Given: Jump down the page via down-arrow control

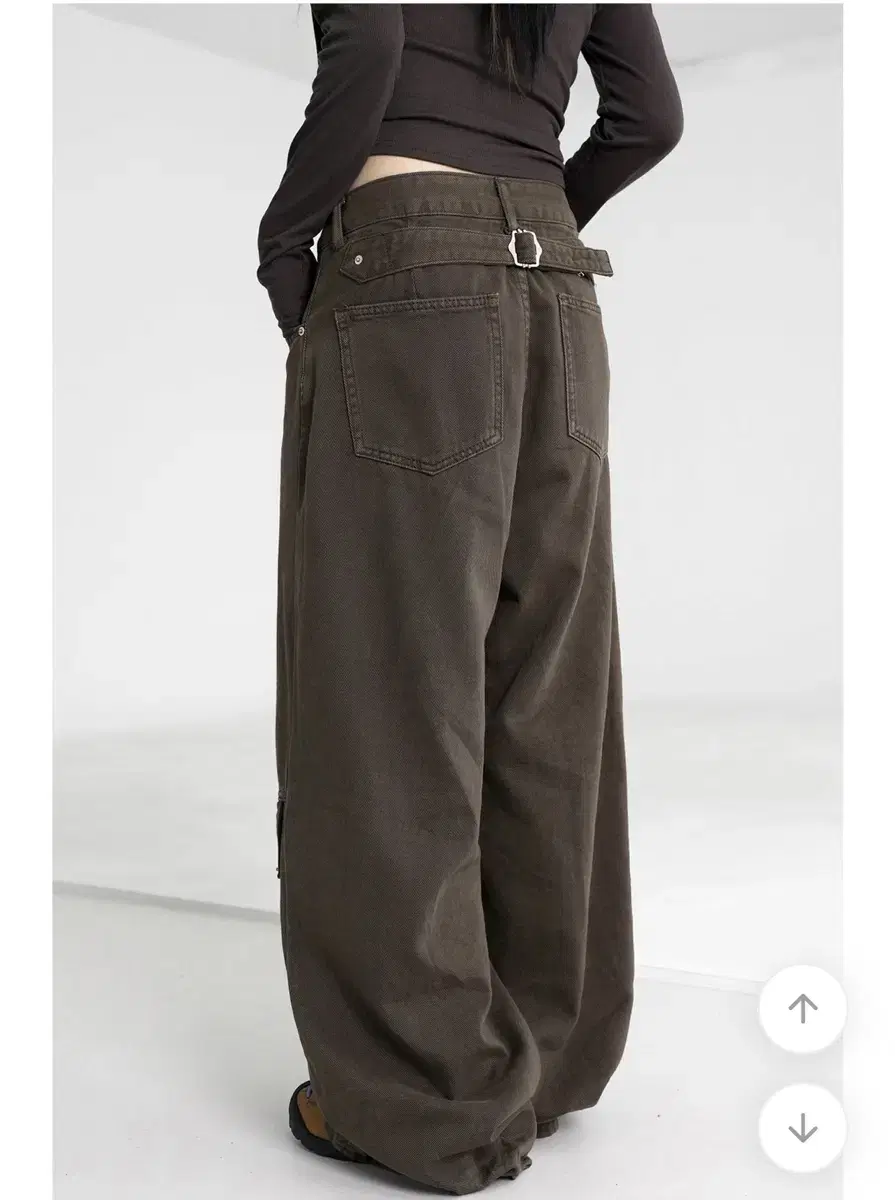Looking at the screenshot, I should pyautogui.click(x=803, y=1123).
